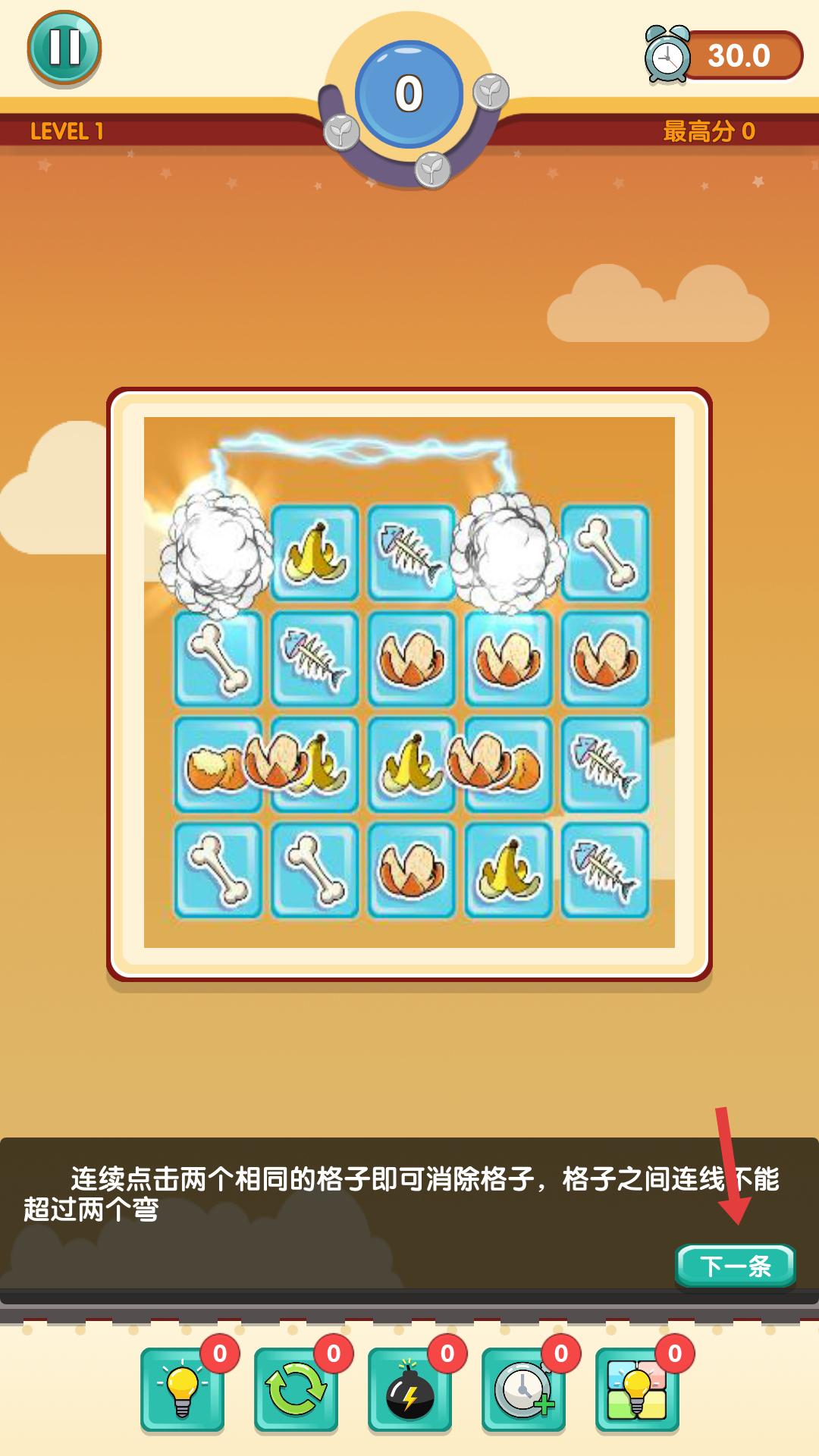Viewport: 819px width, 1456px height.
Task: Activate the lightning bomb power-up
Action: pos(409,1389)
